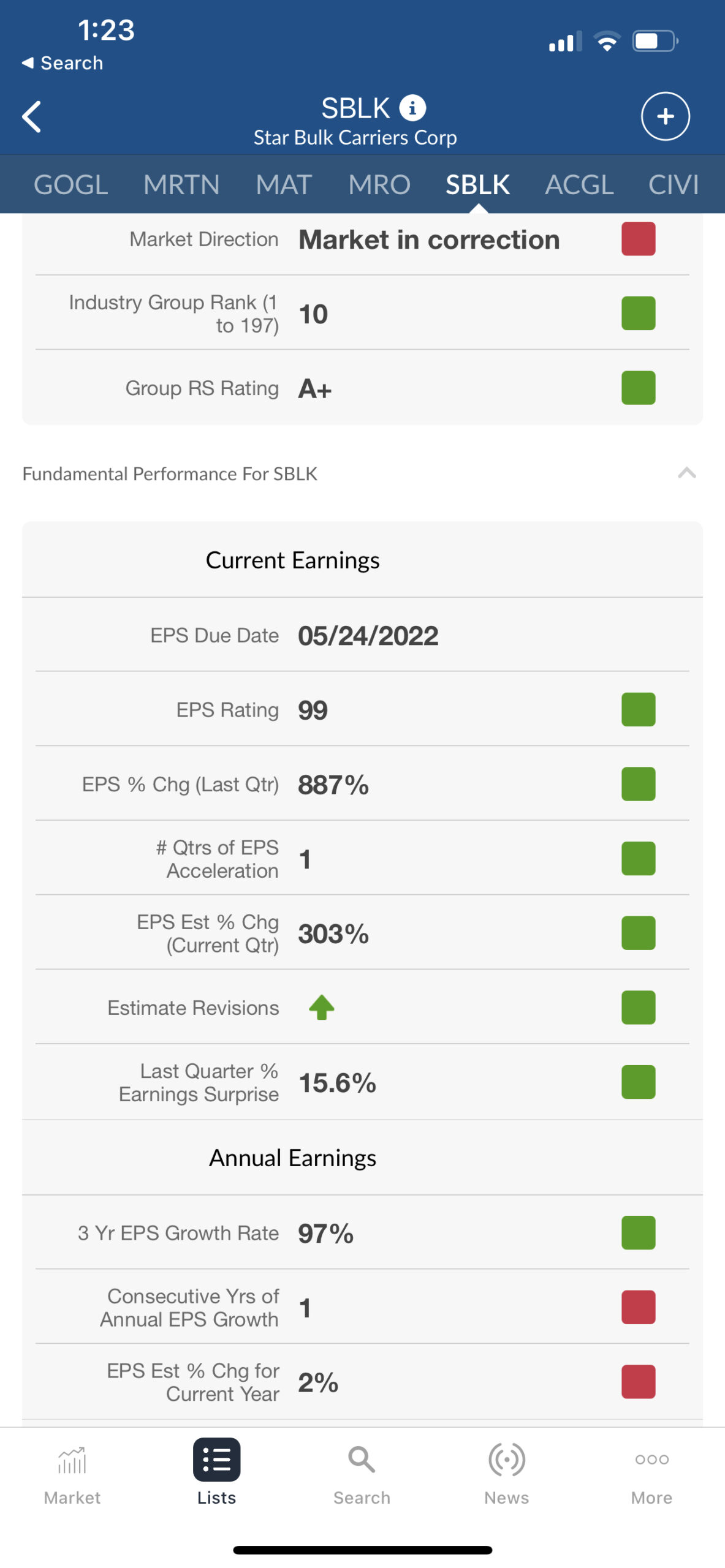Switch to the GOGL ticker tab
The width and height of the screenshot is (725, 1568).
coord(70,184)
